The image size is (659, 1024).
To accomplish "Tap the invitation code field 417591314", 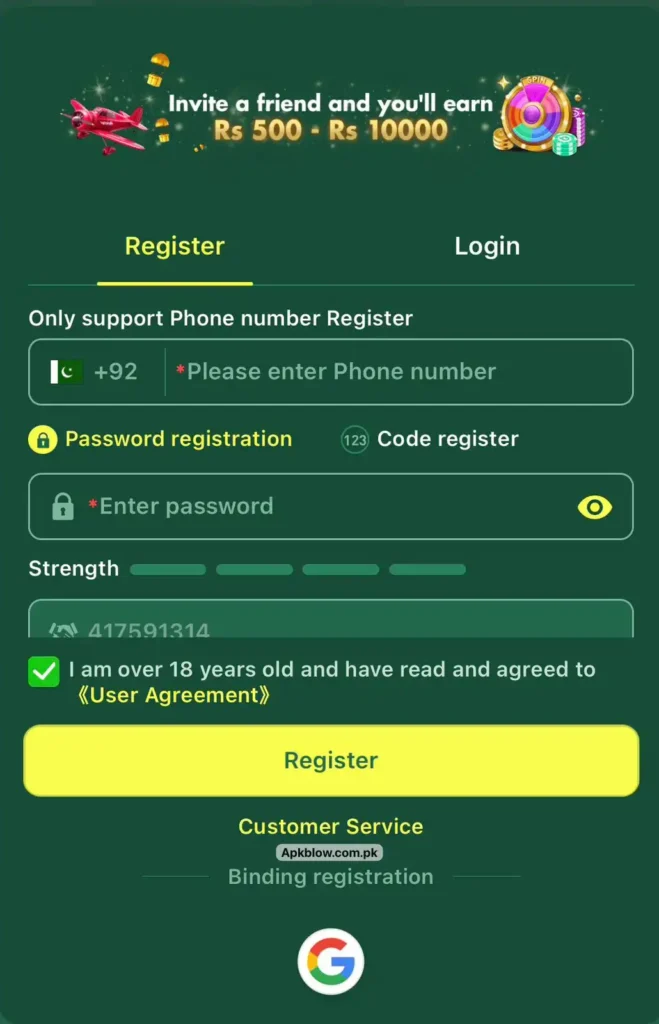I will [330, 619].
